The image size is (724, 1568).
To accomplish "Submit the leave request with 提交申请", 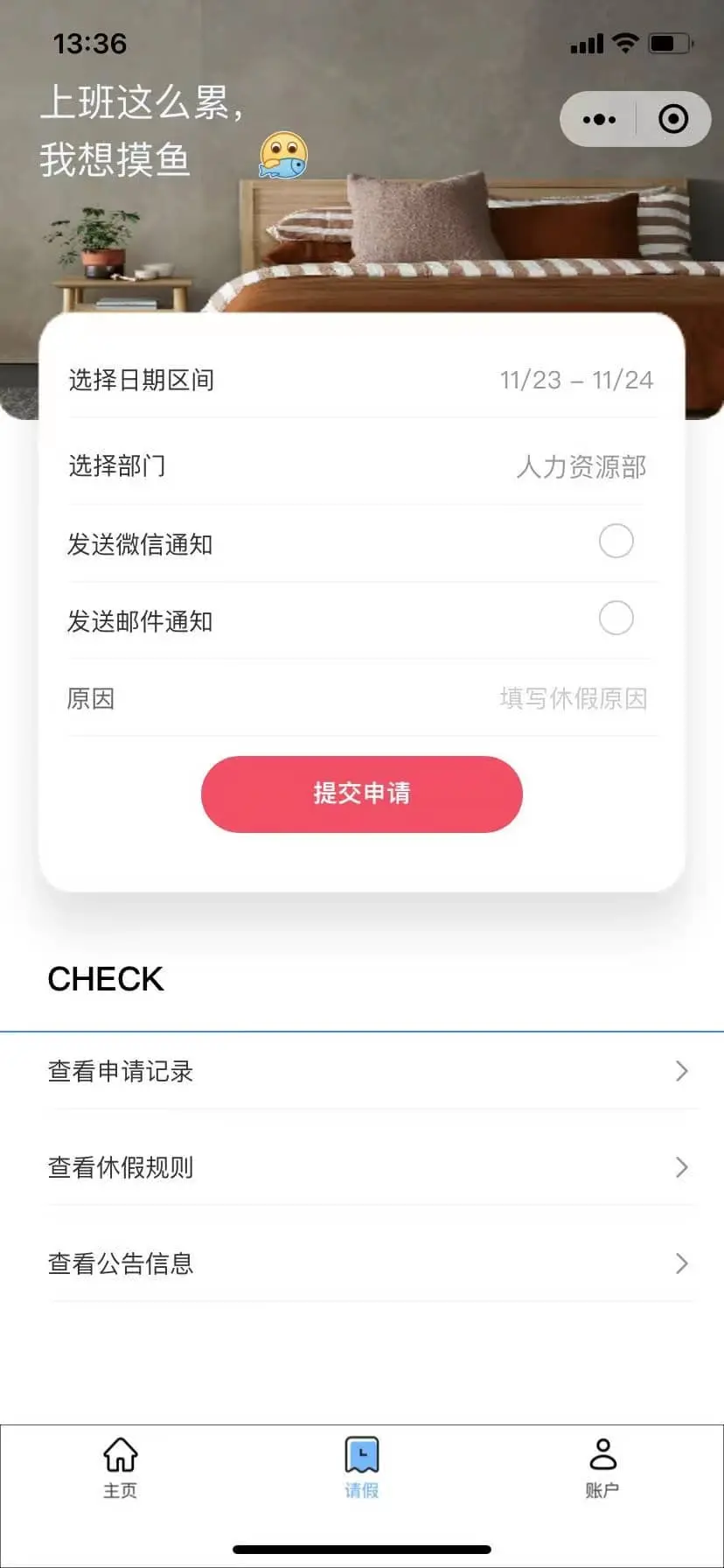I will 362,794.
